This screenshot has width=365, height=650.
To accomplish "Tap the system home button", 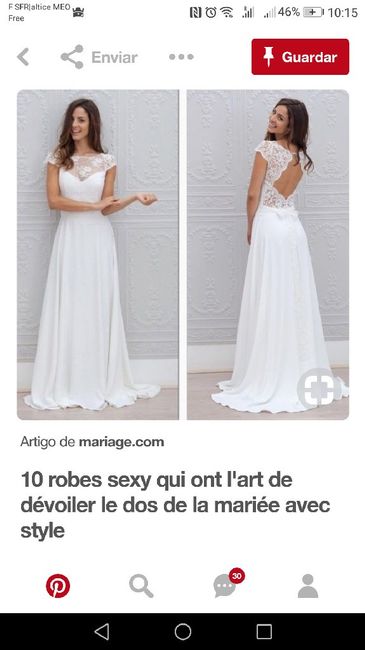I will 183,632.
